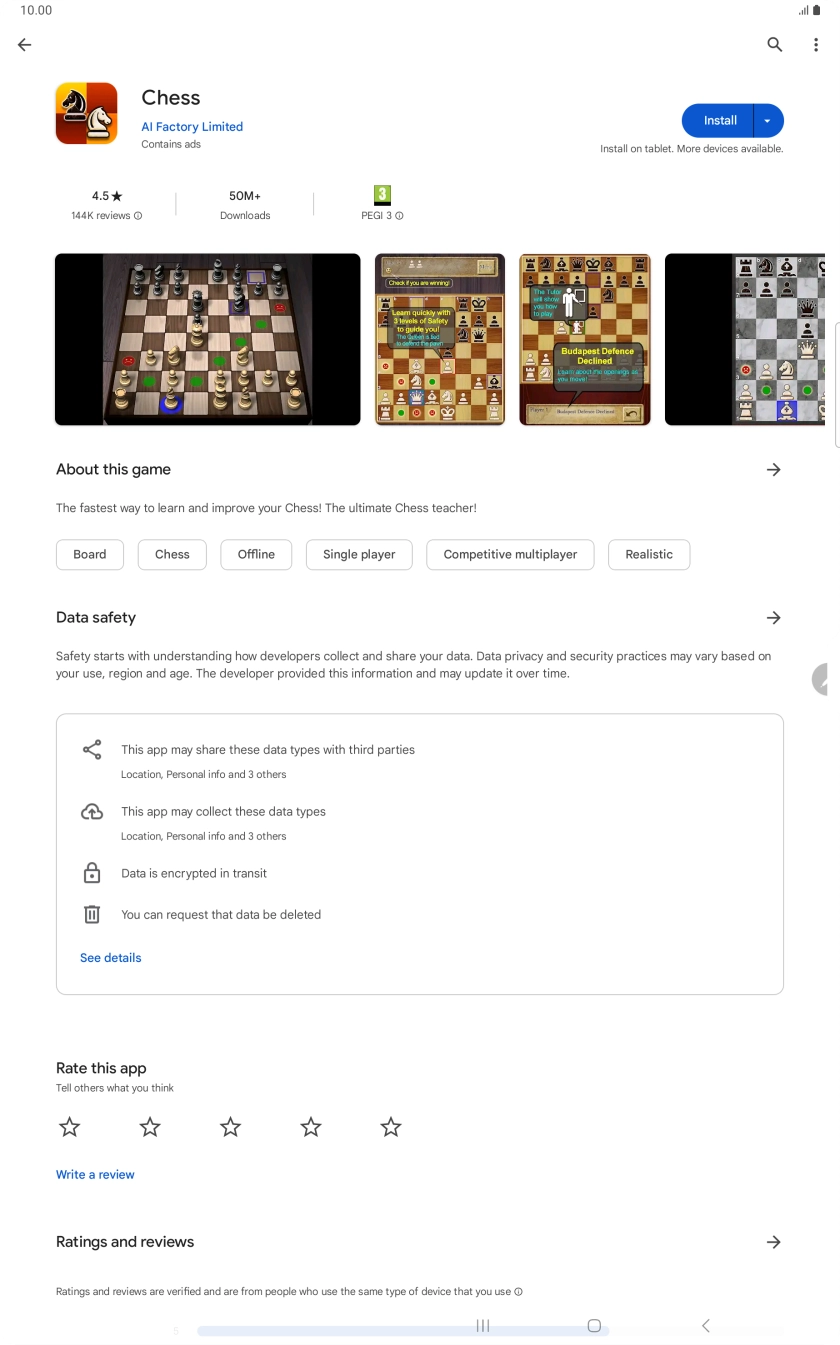Tap Write a review link
This screenshot has width=840, height=1345.
(x=95, y=1175)
